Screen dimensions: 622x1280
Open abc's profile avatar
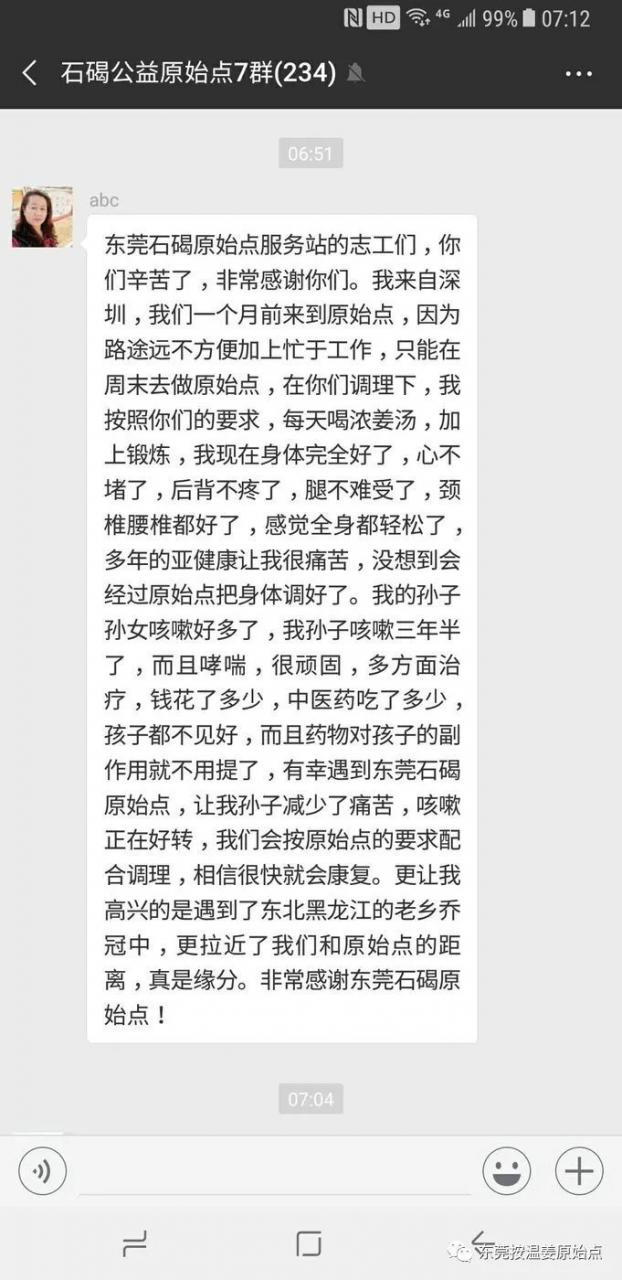click(42, 217)
